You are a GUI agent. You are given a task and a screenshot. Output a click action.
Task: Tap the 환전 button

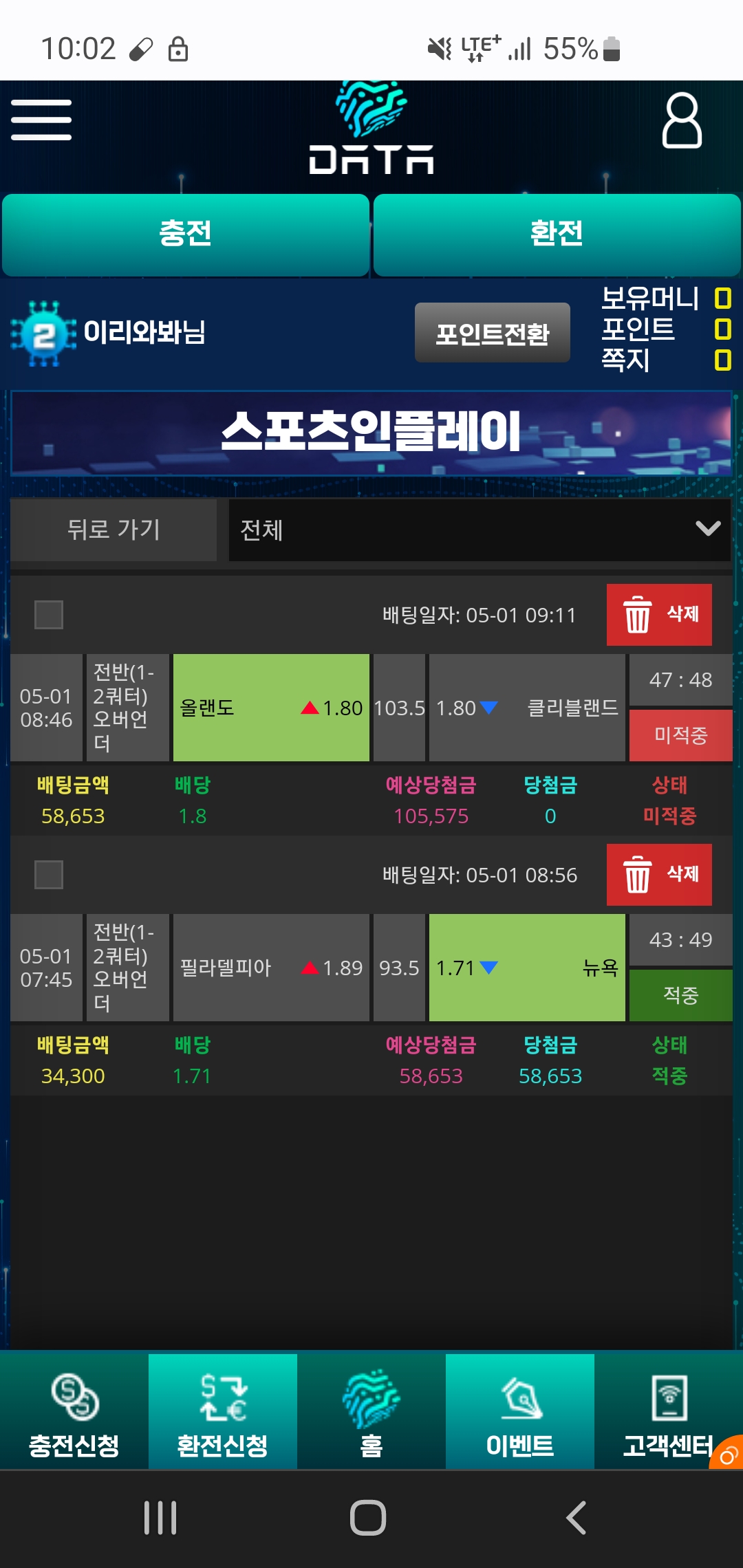point(557,234)
